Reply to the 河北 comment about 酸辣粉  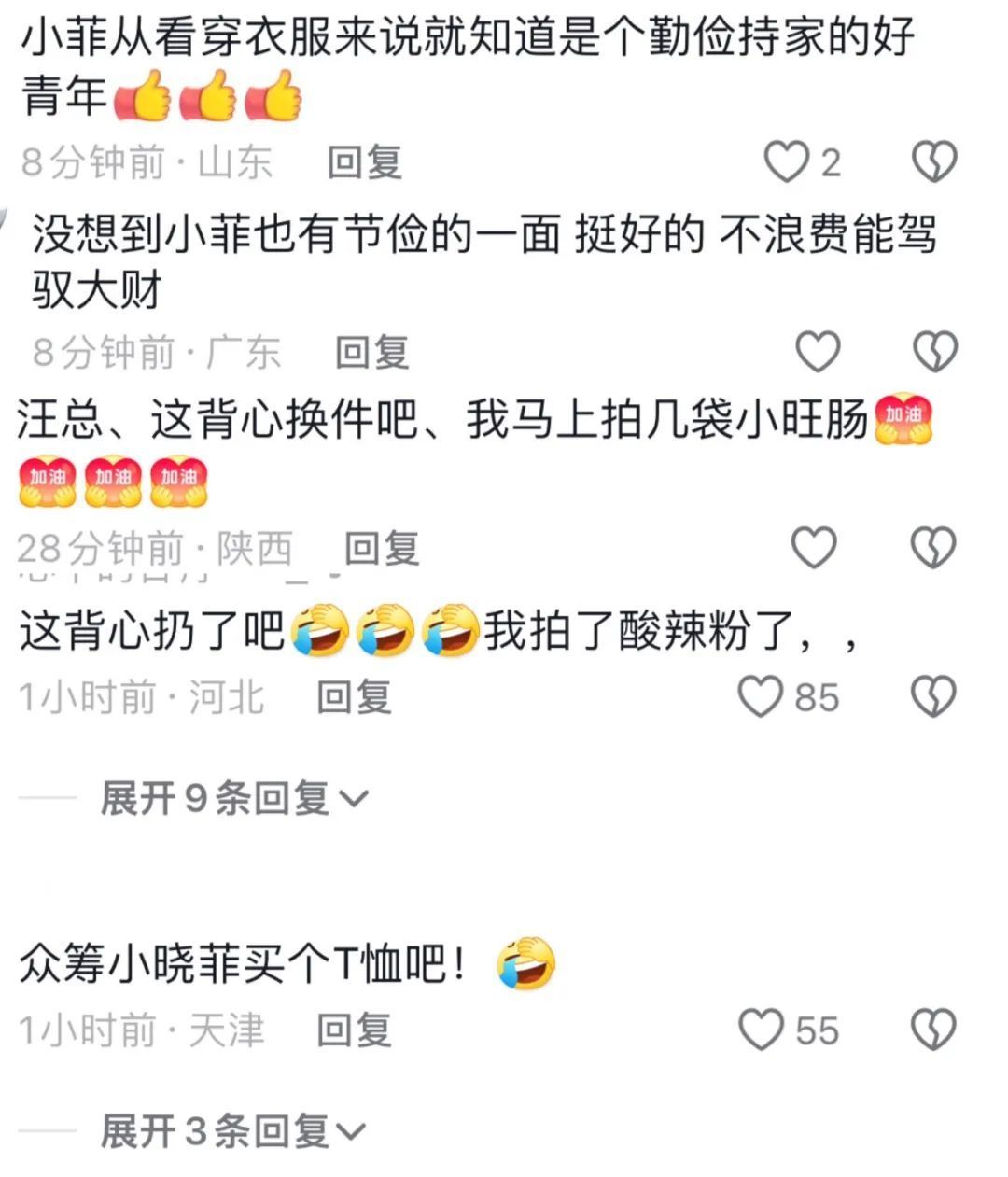click(354, 697)
